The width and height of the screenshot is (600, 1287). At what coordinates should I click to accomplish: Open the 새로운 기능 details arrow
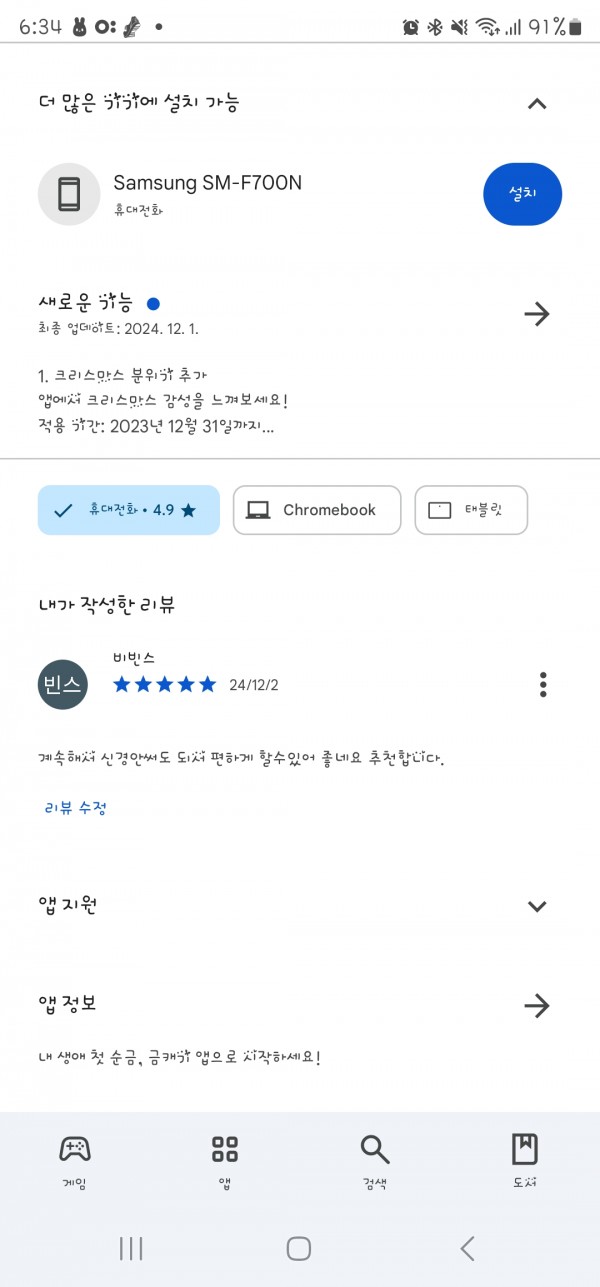tap(537, 314)
